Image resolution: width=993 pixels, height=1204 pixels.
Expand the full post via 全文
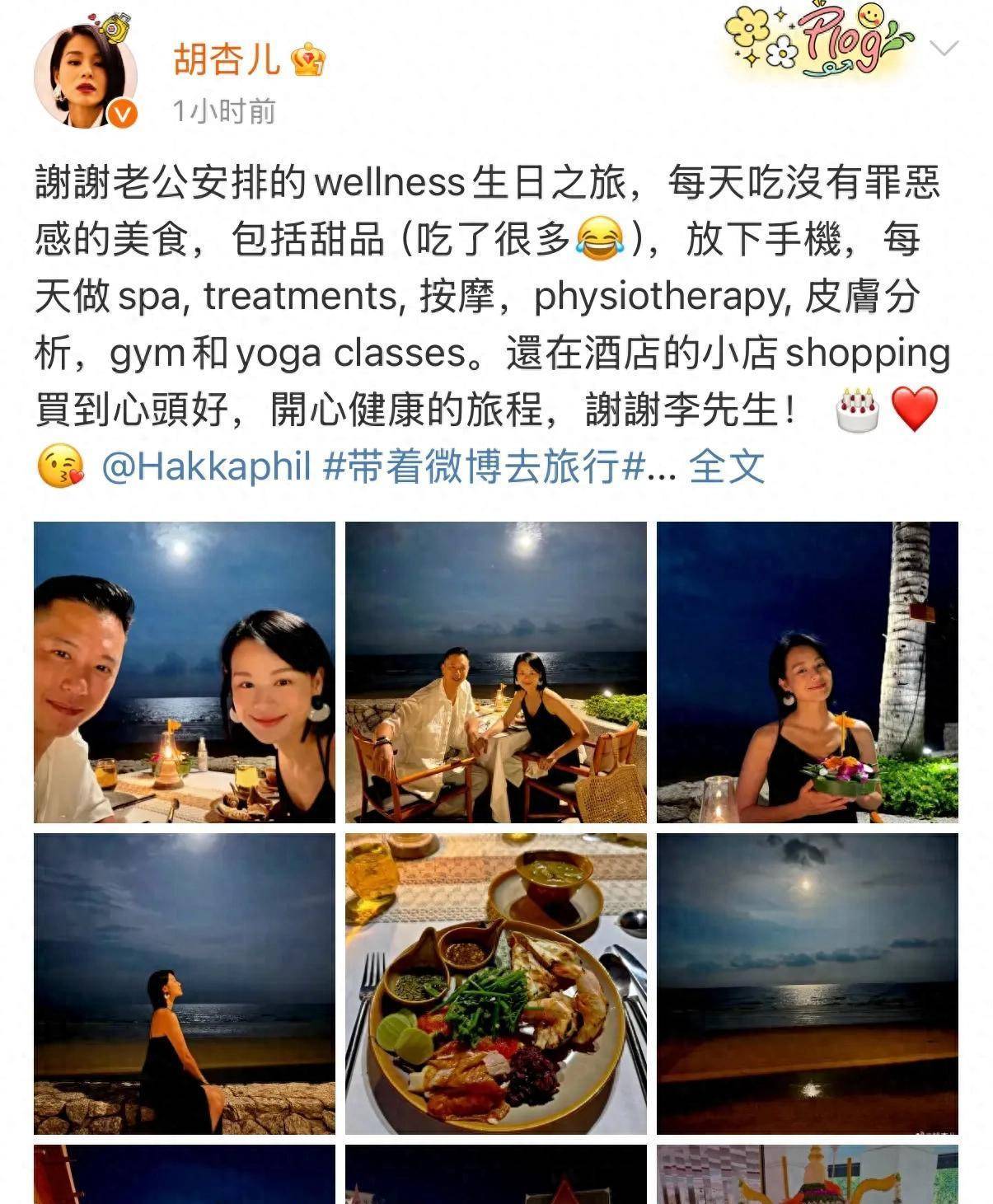tap(726, 467)
